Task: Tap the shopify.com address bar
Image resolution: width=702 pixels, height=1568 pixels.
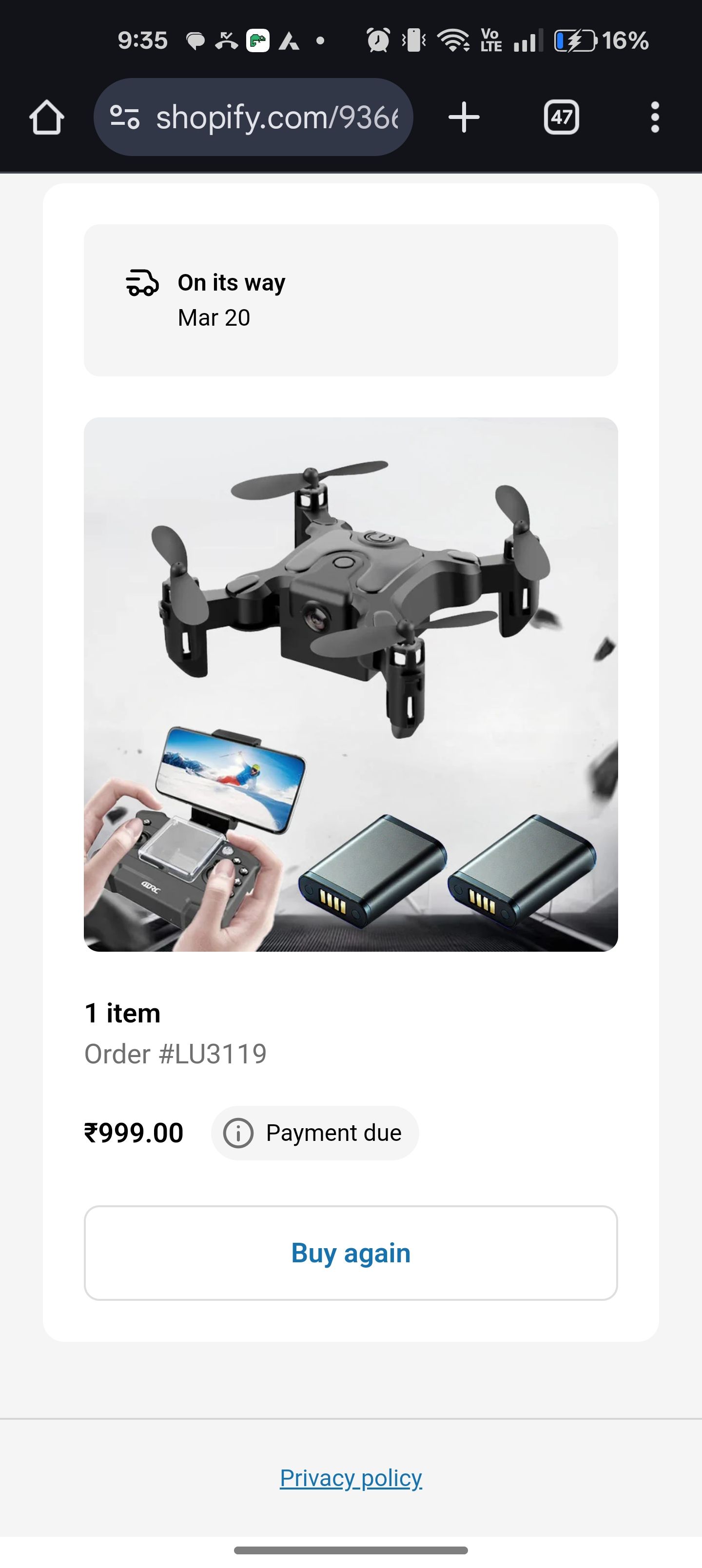Action: pos(277,117)
